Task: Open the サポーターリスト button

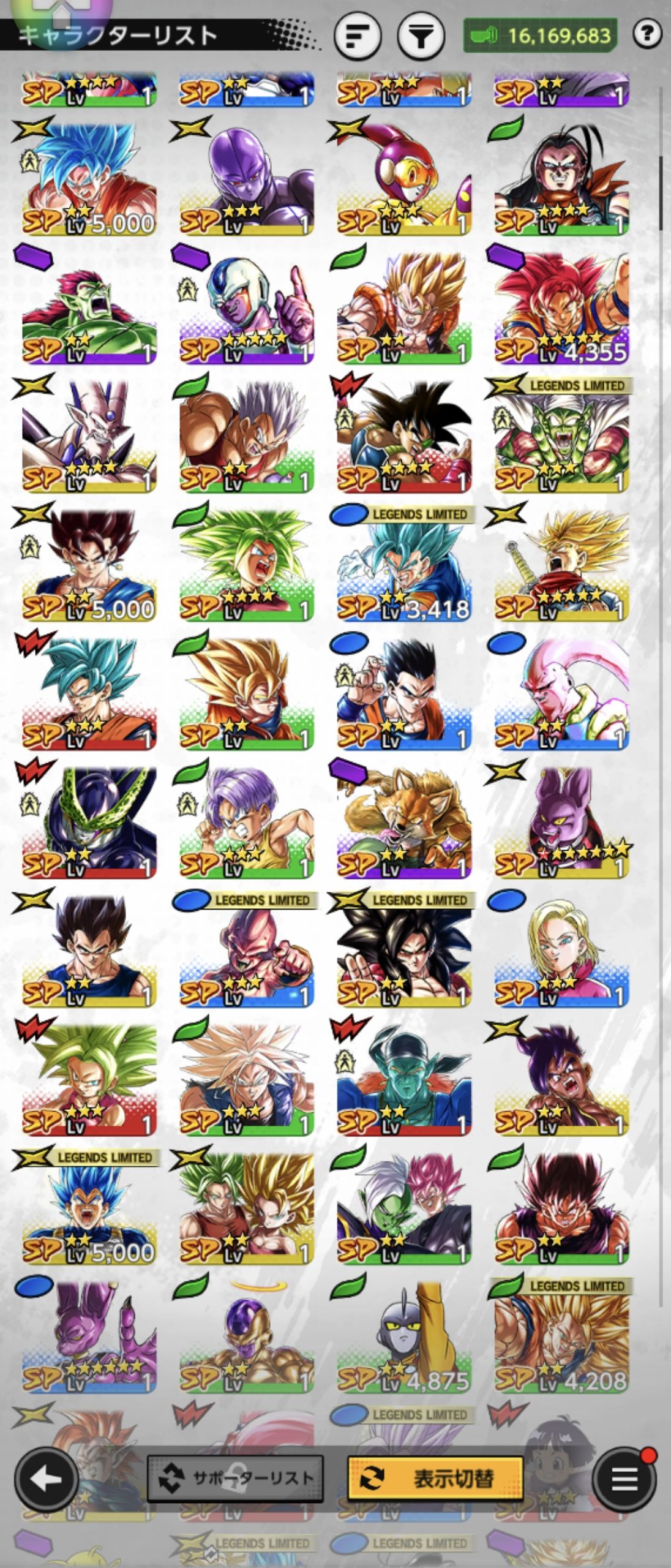Action: coord(235,1479)
